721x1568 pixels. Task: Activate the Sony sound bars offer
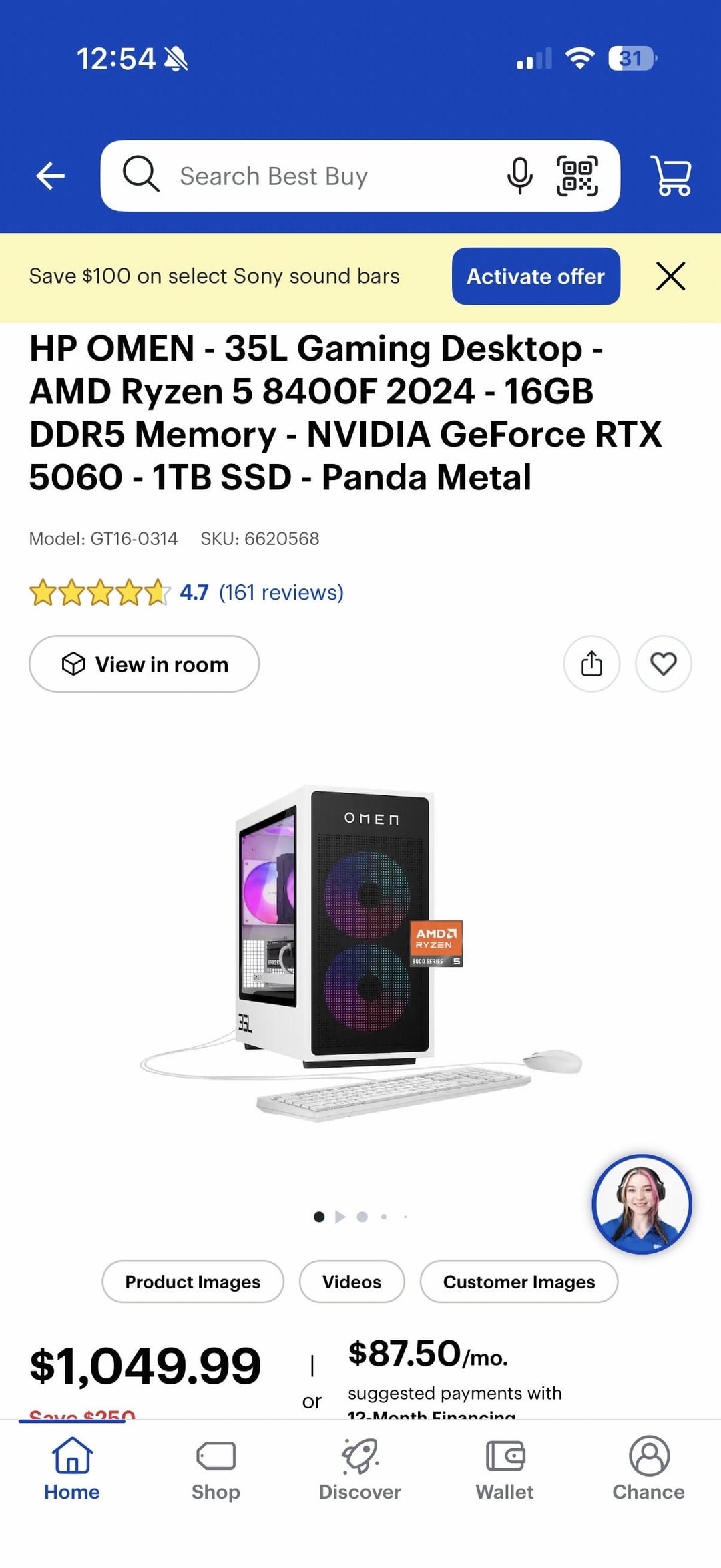[x=535, y=276]
